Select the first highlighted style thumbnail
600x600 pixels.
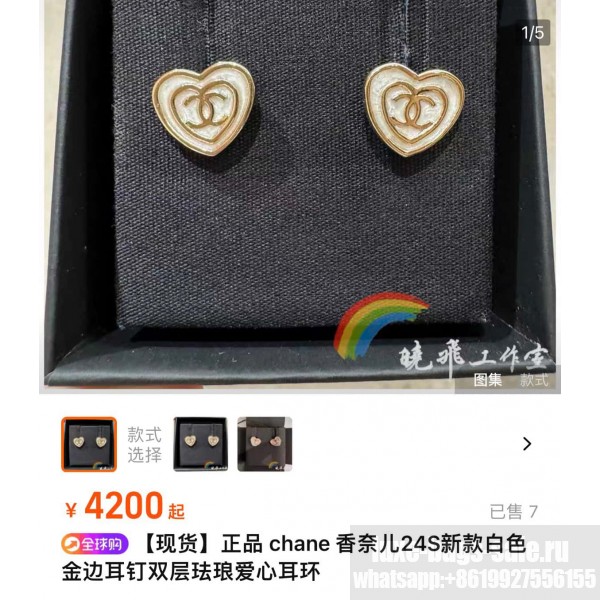coord(89,444)
